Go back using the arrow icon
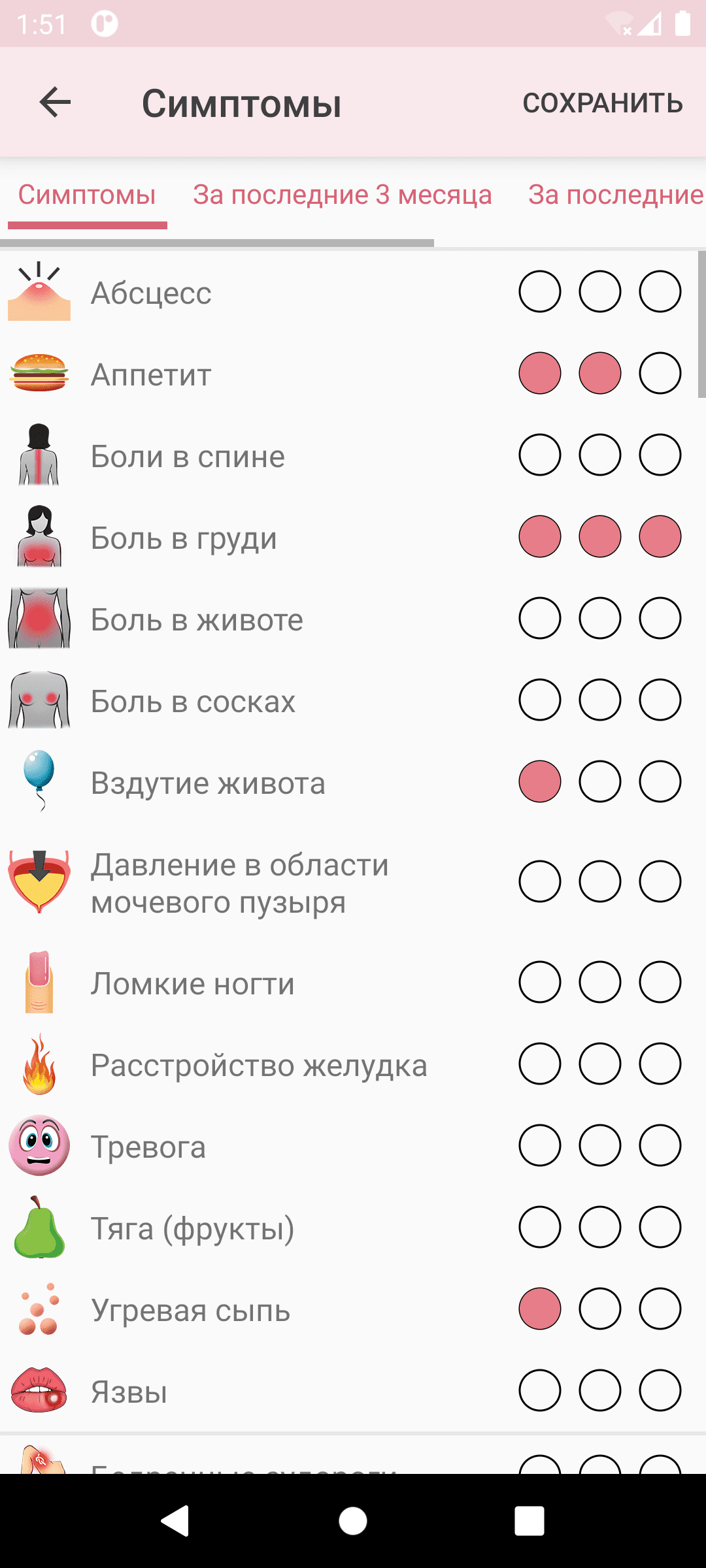This screenshot has width=706, height=1568. click(x=55, y=103)
